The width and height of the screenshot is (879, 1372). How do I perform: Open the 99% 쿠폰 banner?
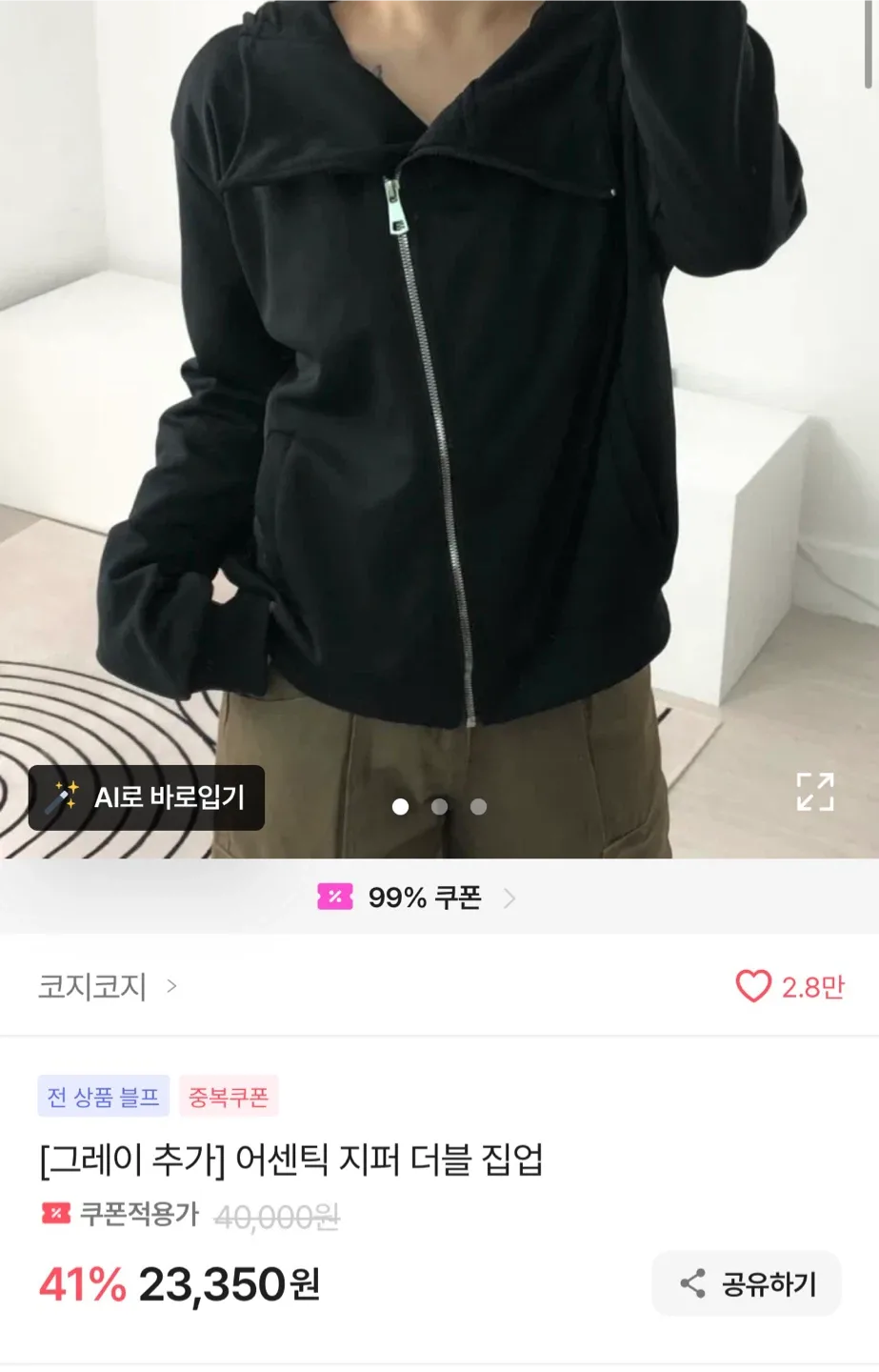point(419,898)
